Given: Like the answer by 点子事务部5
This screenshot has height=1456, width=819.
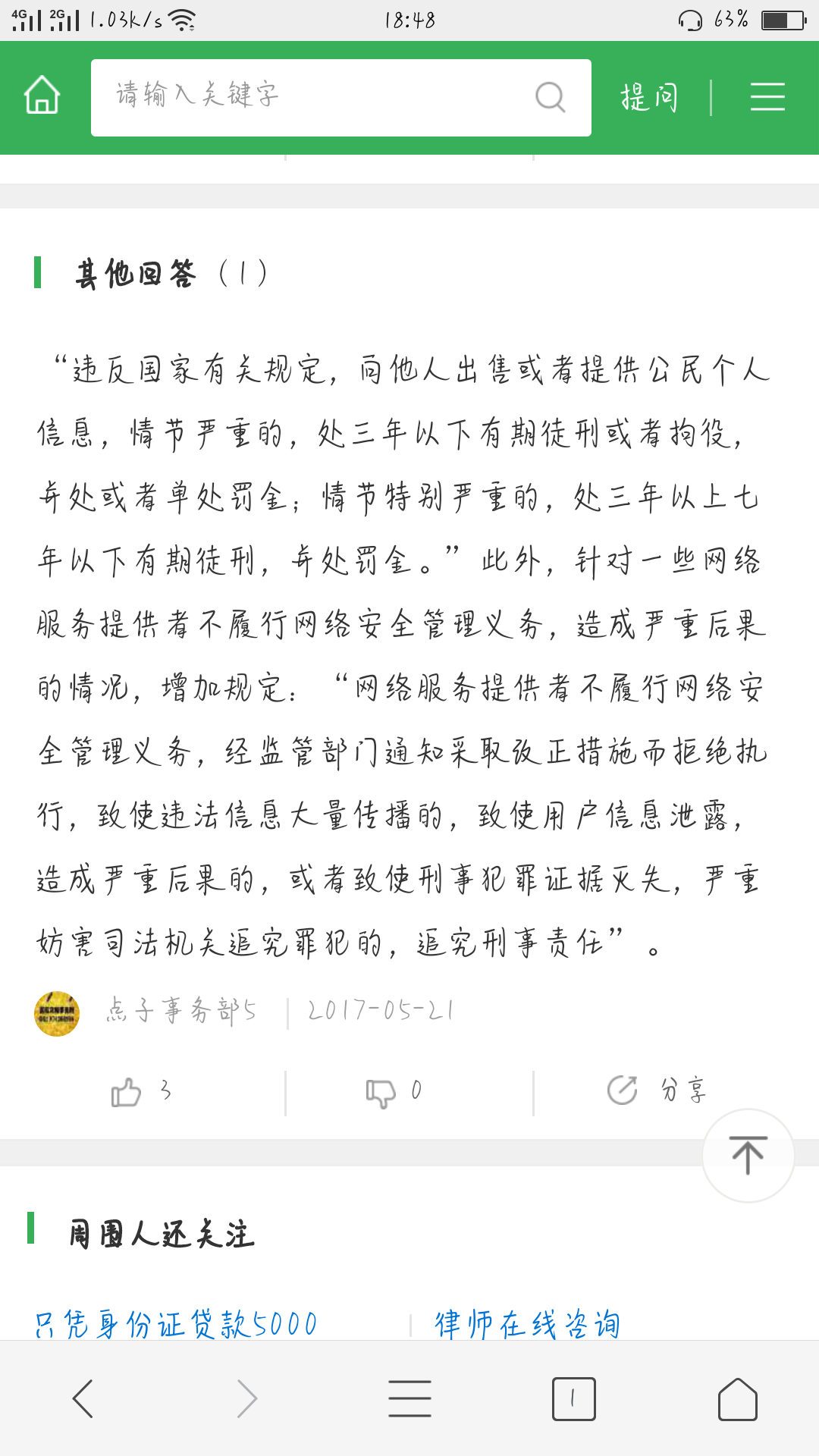Looking at the screenshot, I should (126, 1092).
